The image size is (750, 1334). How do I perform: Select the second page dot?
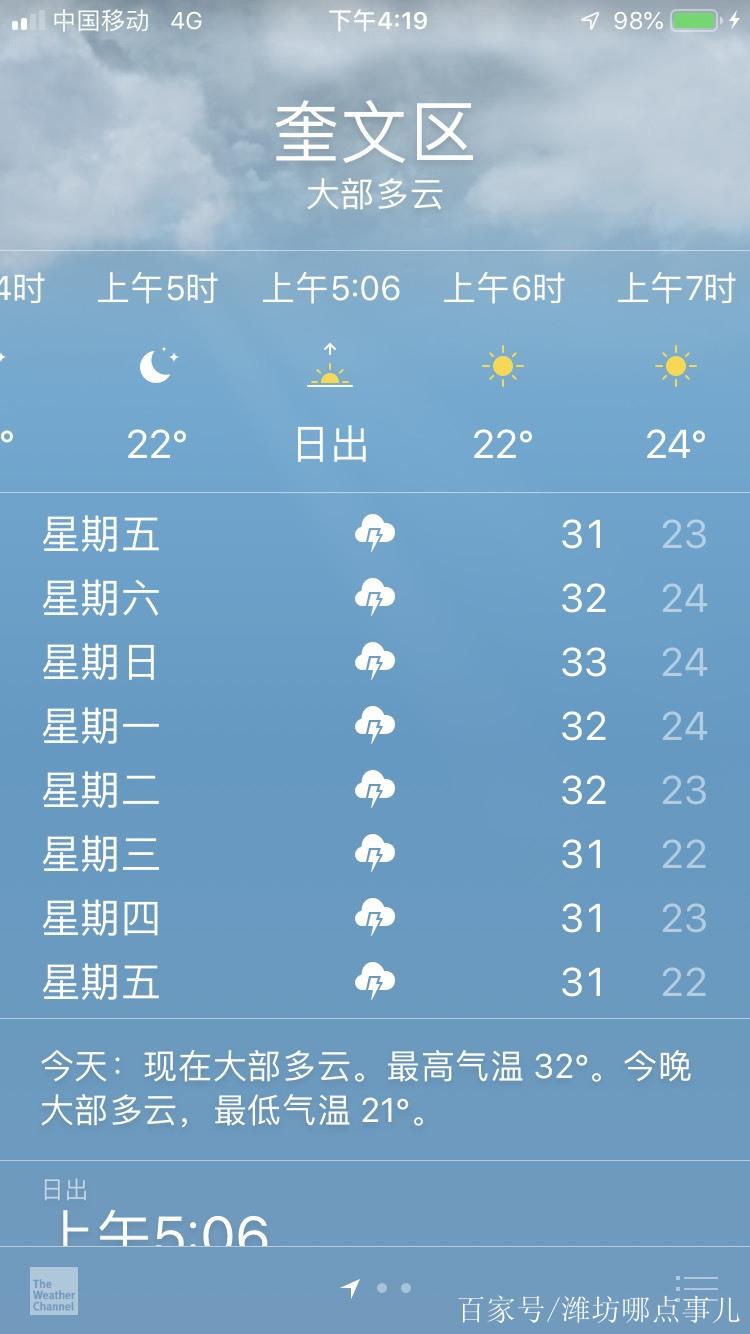[406, 1289]
